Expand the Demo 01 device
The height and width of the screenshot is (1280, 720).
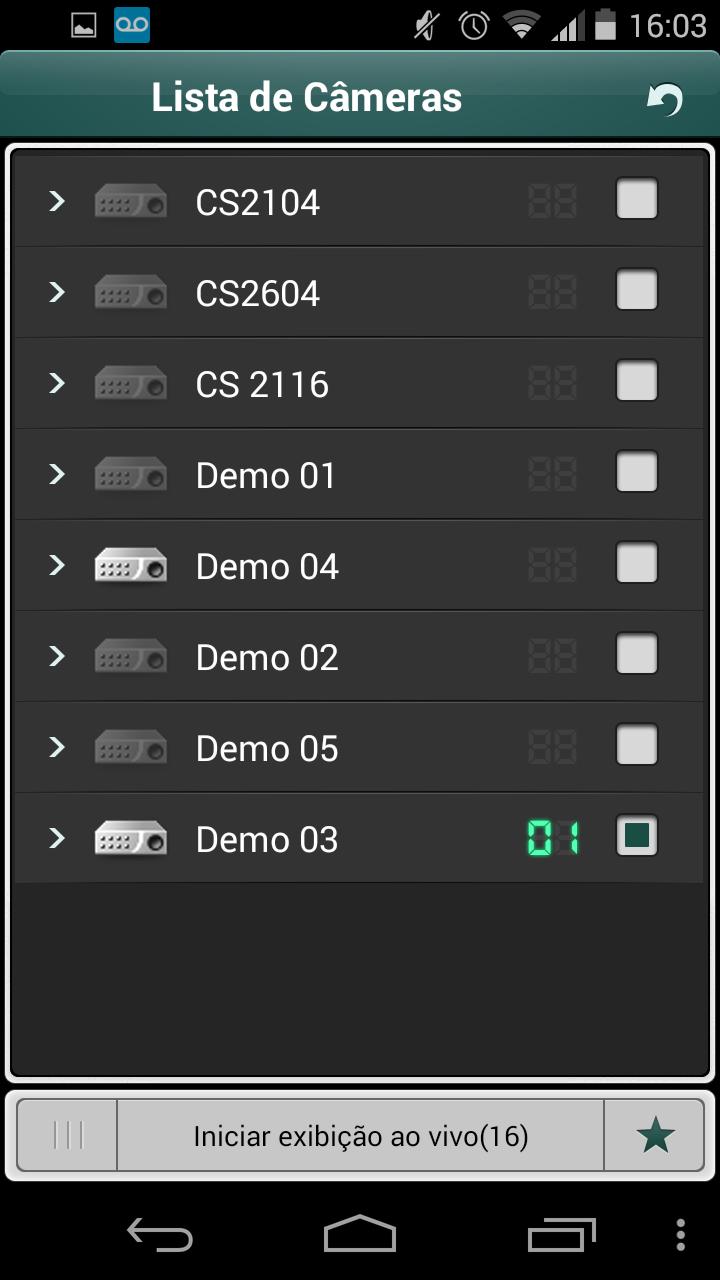point(57,475)
